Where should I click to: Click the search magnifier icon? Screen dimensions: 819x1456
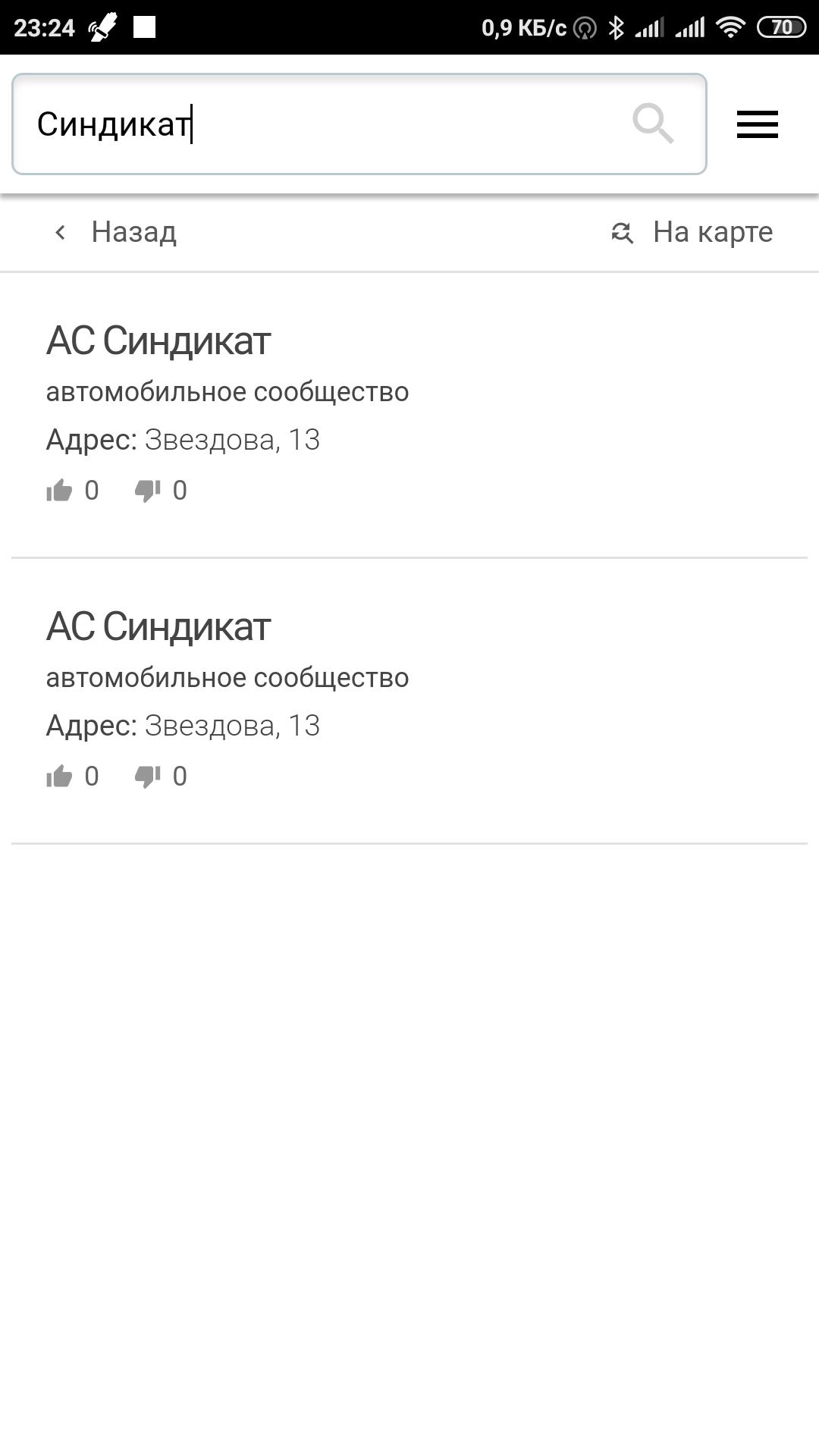point(654,123)
